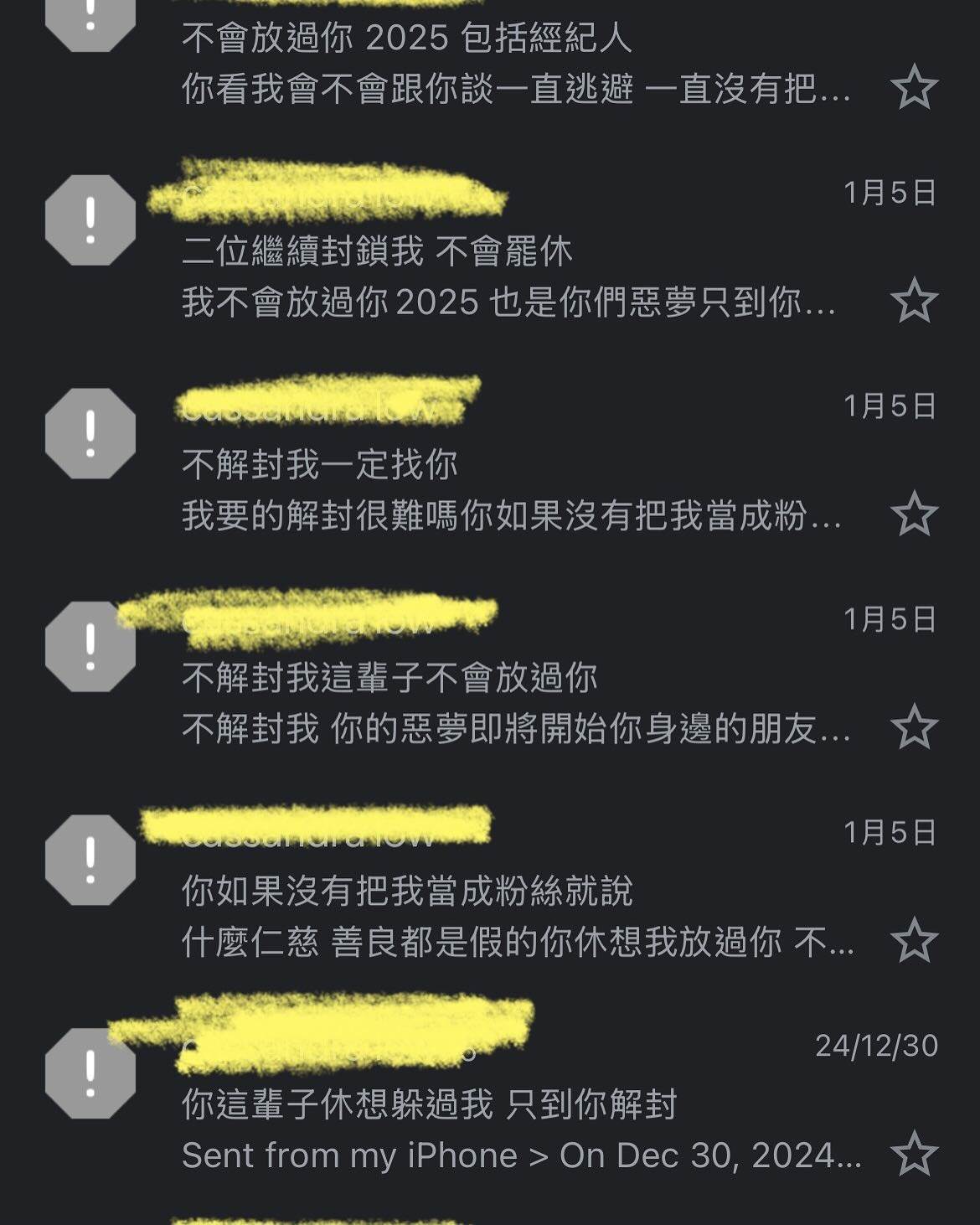Open the email titled 你如果沒有把我當成粉絲就說
The image size is (980, 1225).
[x=407, y=891]
